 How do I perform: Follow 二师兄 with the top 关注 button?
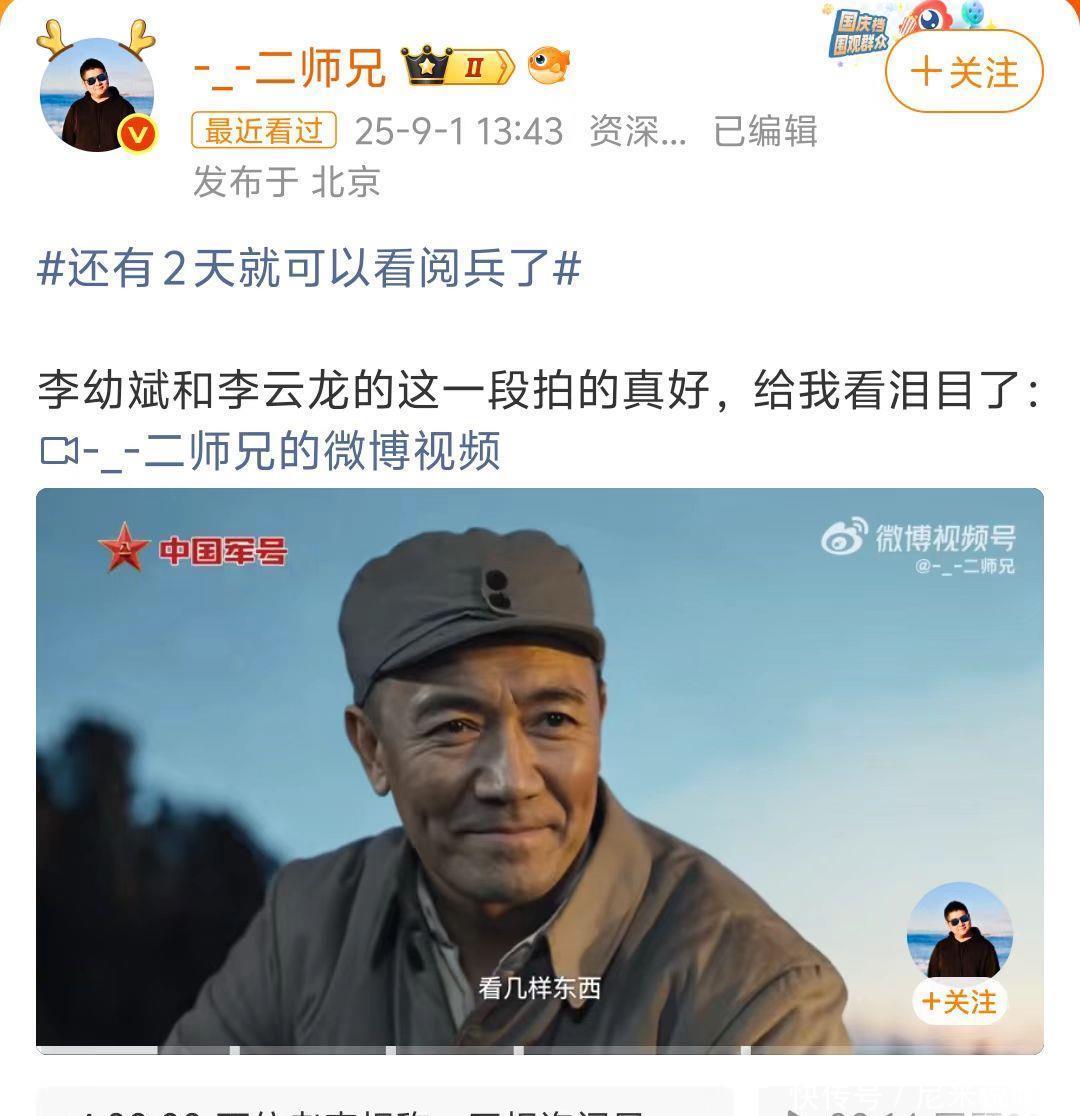(964, 72)
